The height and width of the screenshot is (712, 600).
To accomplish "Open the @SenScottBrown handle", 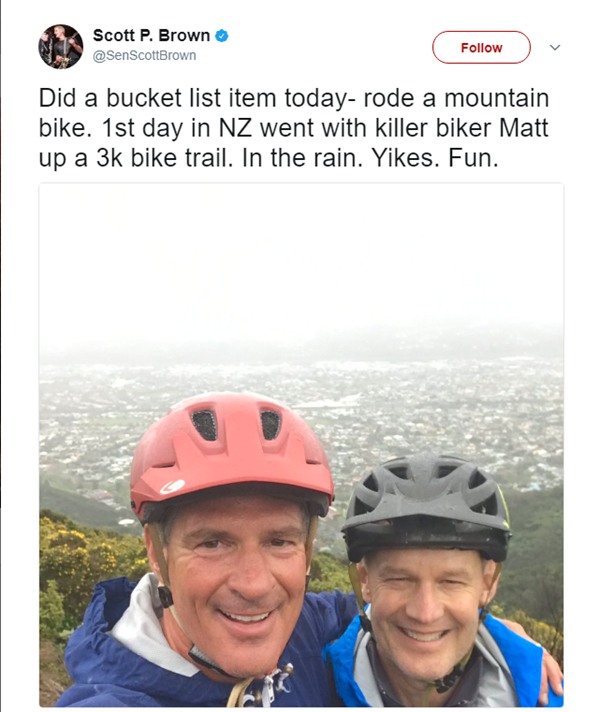I will [x=144, y=56].
